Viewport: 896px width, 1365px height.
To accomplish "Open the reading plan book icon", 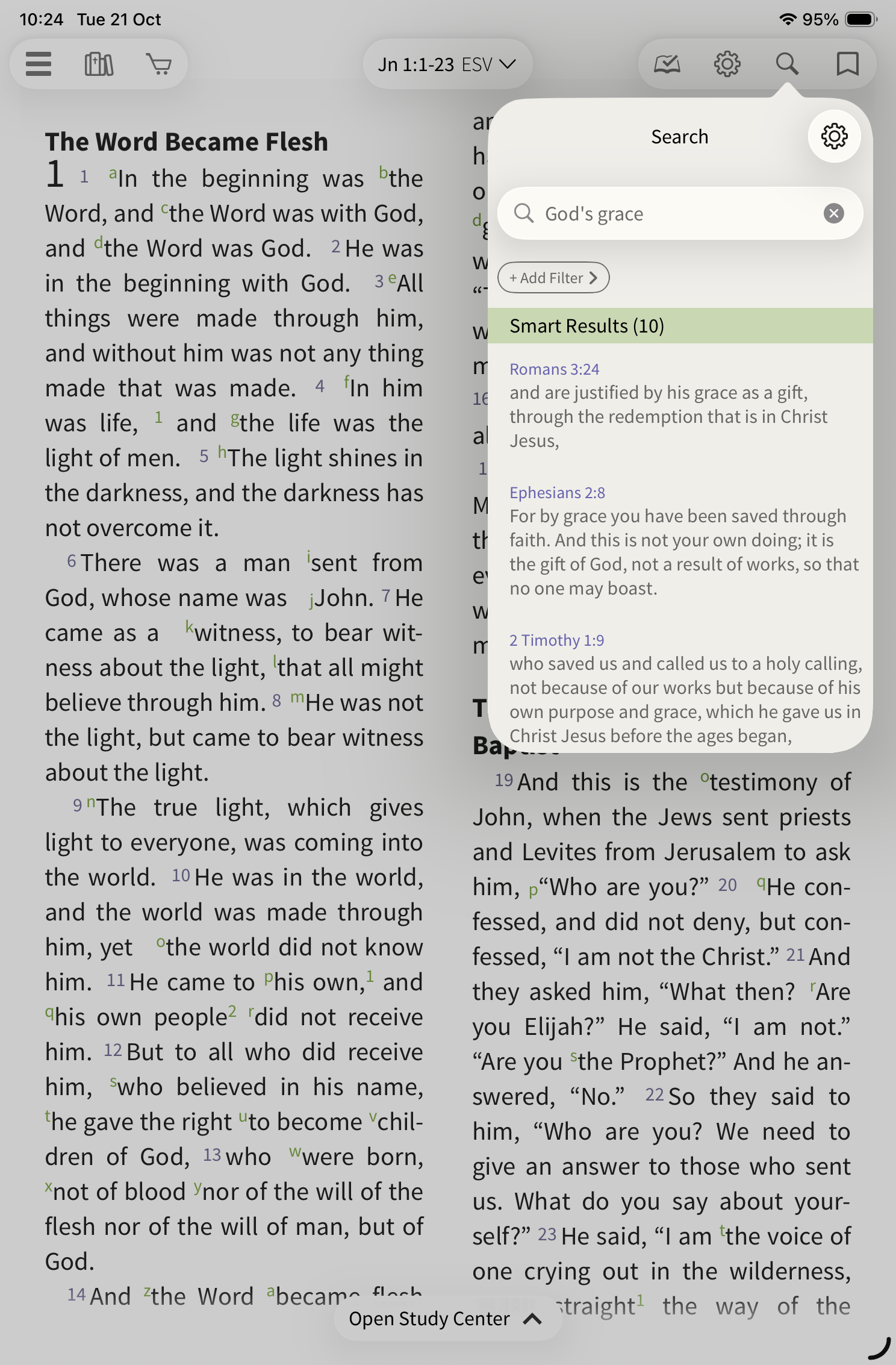I will pos(667,64).
